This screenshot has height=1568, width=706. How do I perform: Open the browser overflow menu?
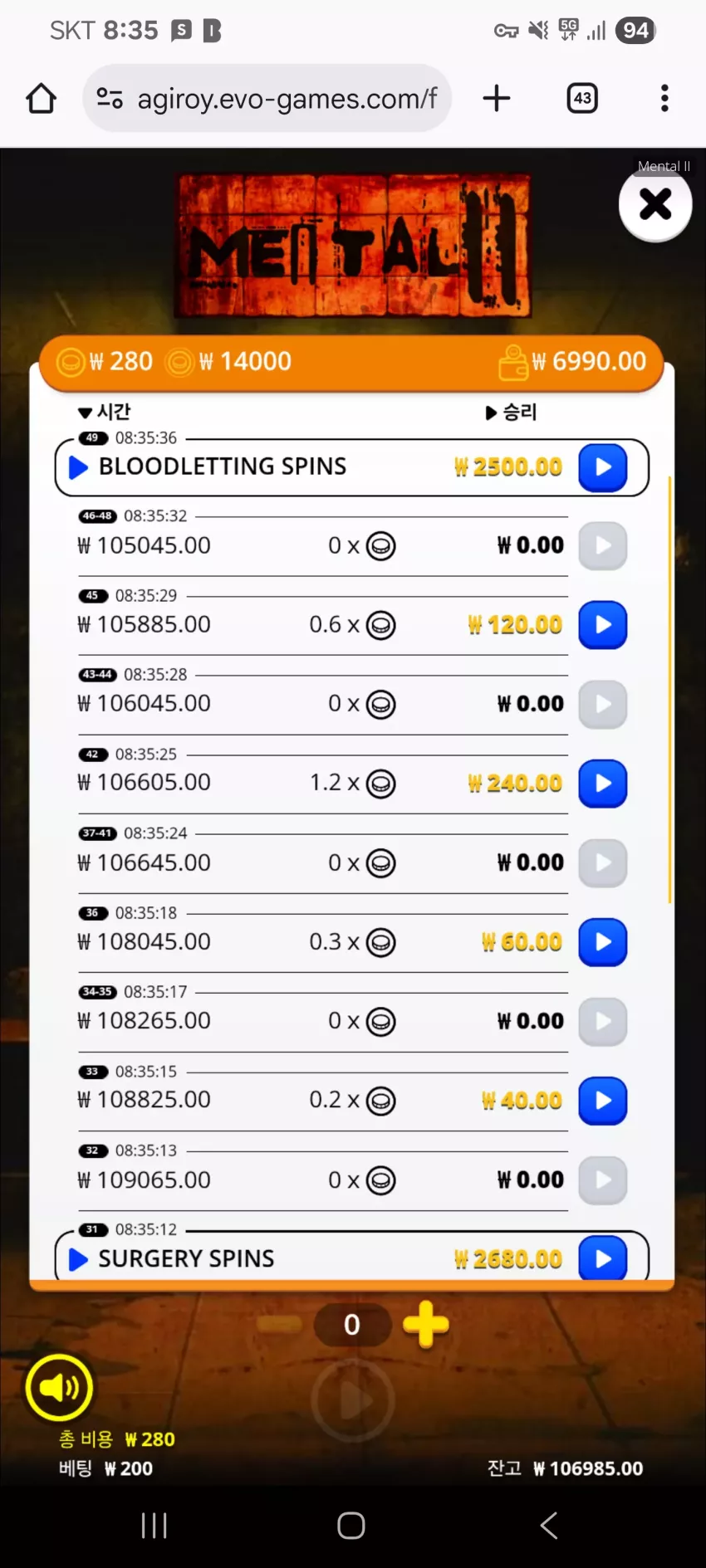coord(664,98)
